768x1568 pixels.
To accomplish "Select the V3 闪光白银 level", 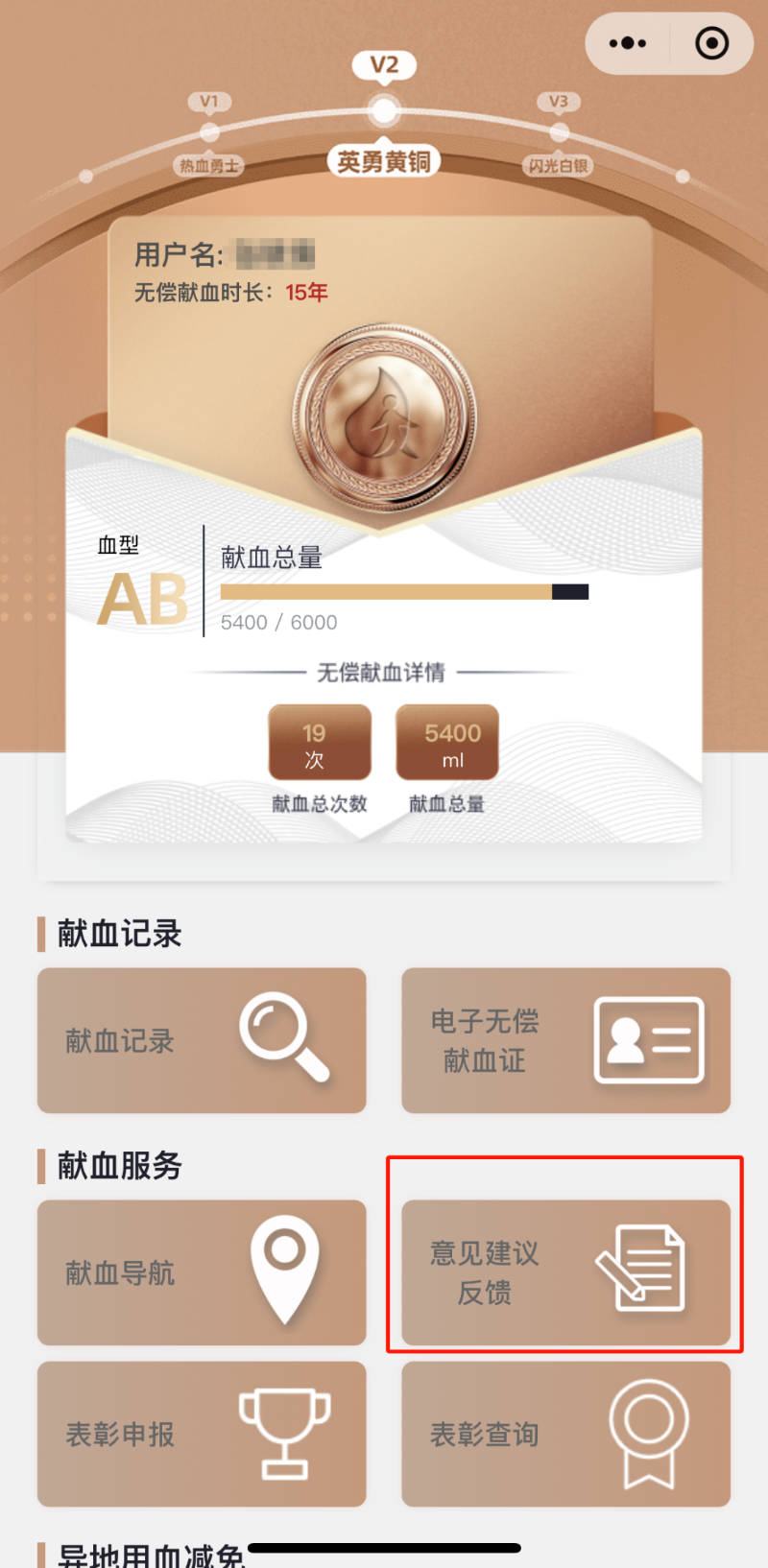I will coord(559,133).
